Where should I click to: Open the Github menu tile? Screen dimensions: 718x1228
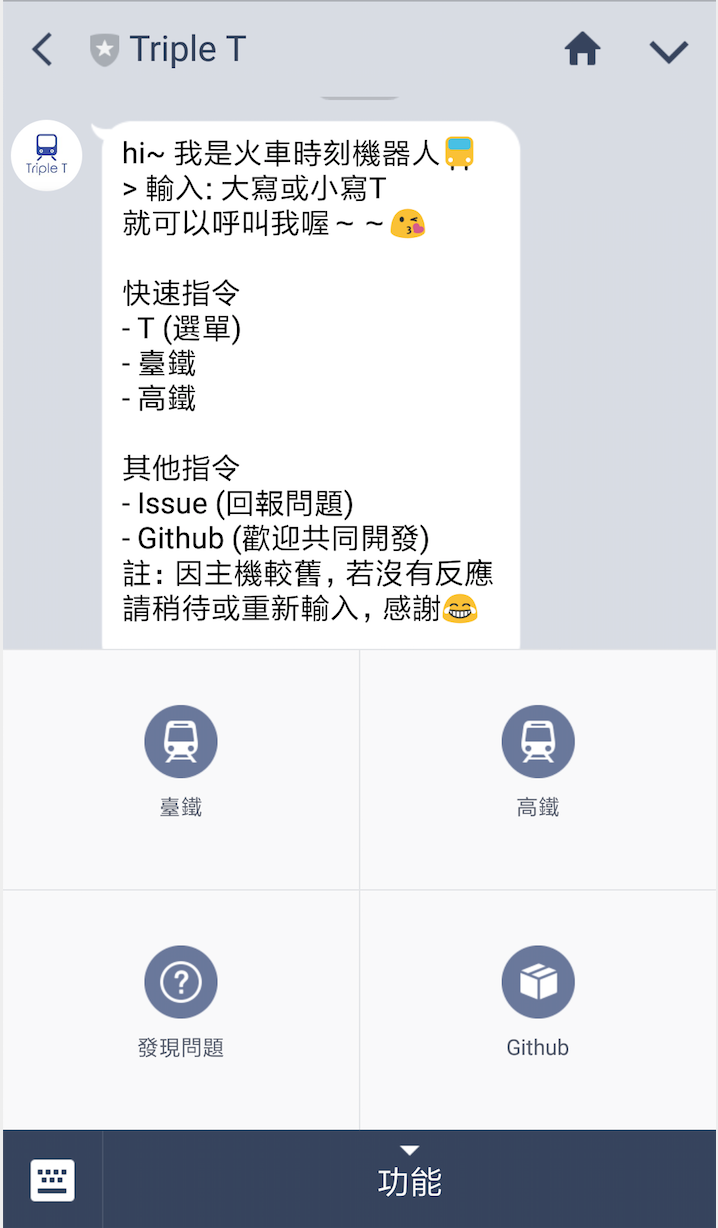point(538,1002)
